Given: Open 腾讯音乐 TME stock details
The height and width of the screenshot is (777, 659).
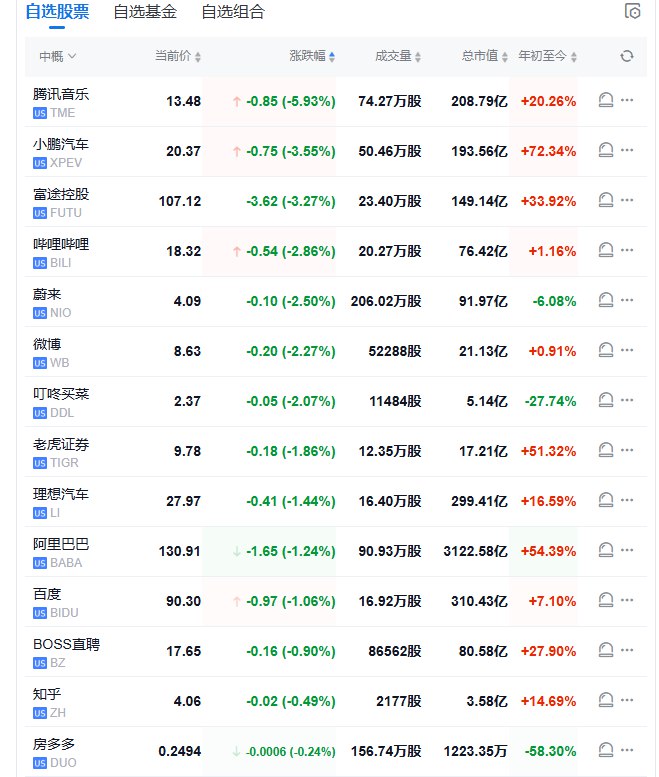Looking at the screenshot, I should tap(61, 94).
